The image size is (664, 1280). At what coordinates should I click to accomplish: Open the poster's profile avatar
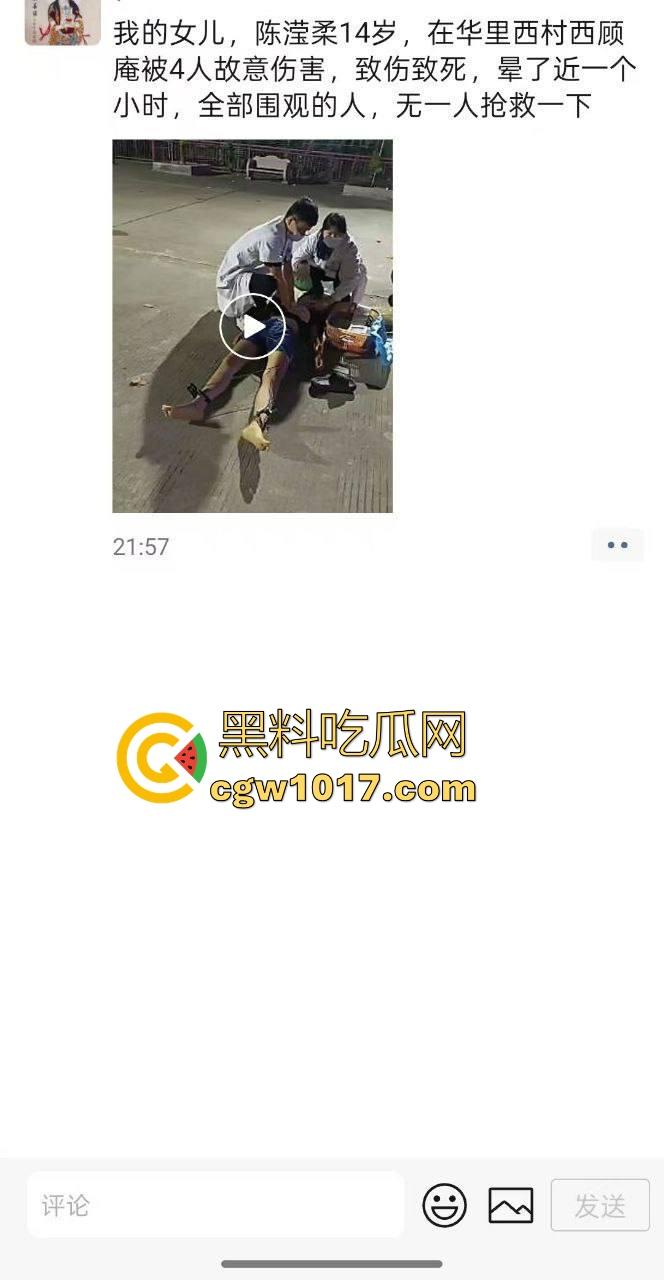coord(62,20)
